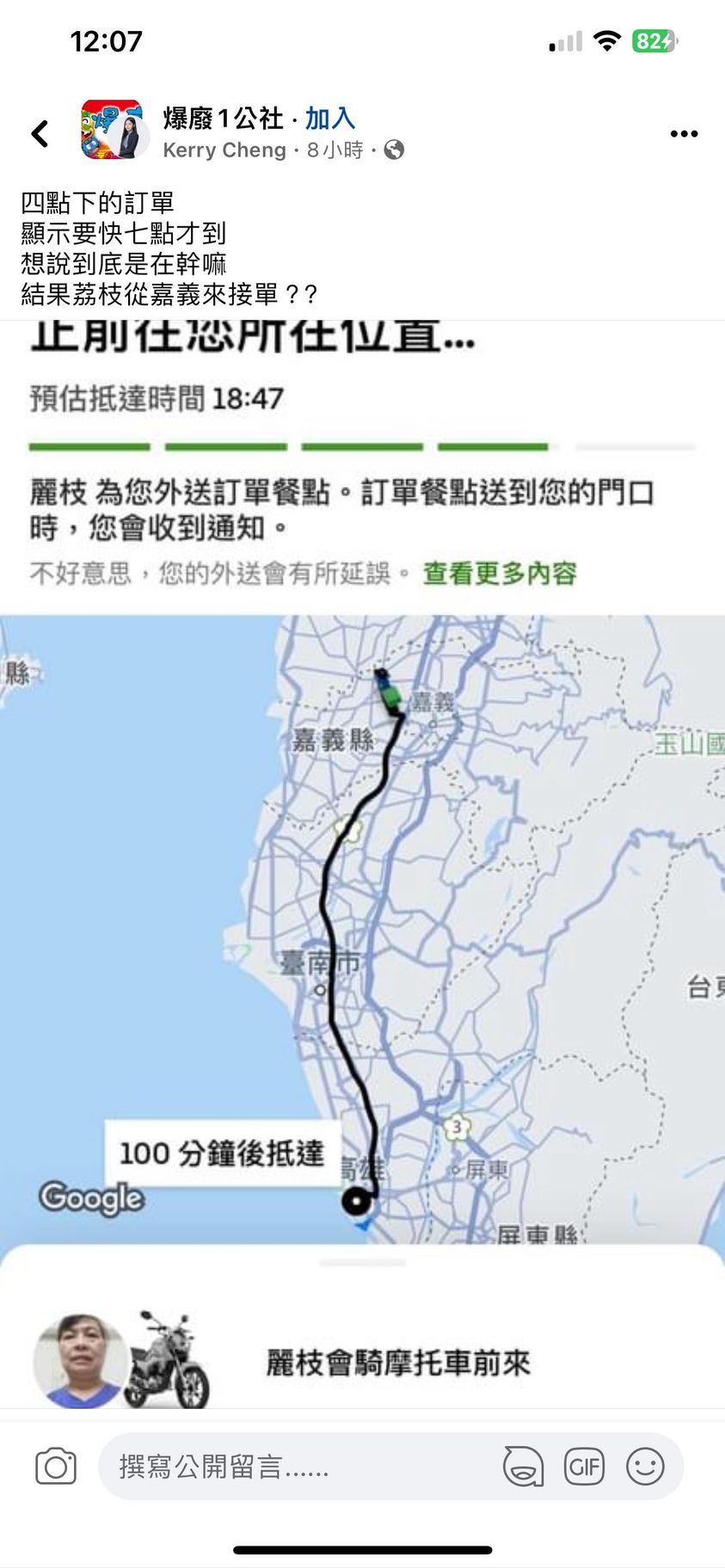
Task: Write a public comment in 撰寫公開留言
Action: click(x=292, y=1467)
